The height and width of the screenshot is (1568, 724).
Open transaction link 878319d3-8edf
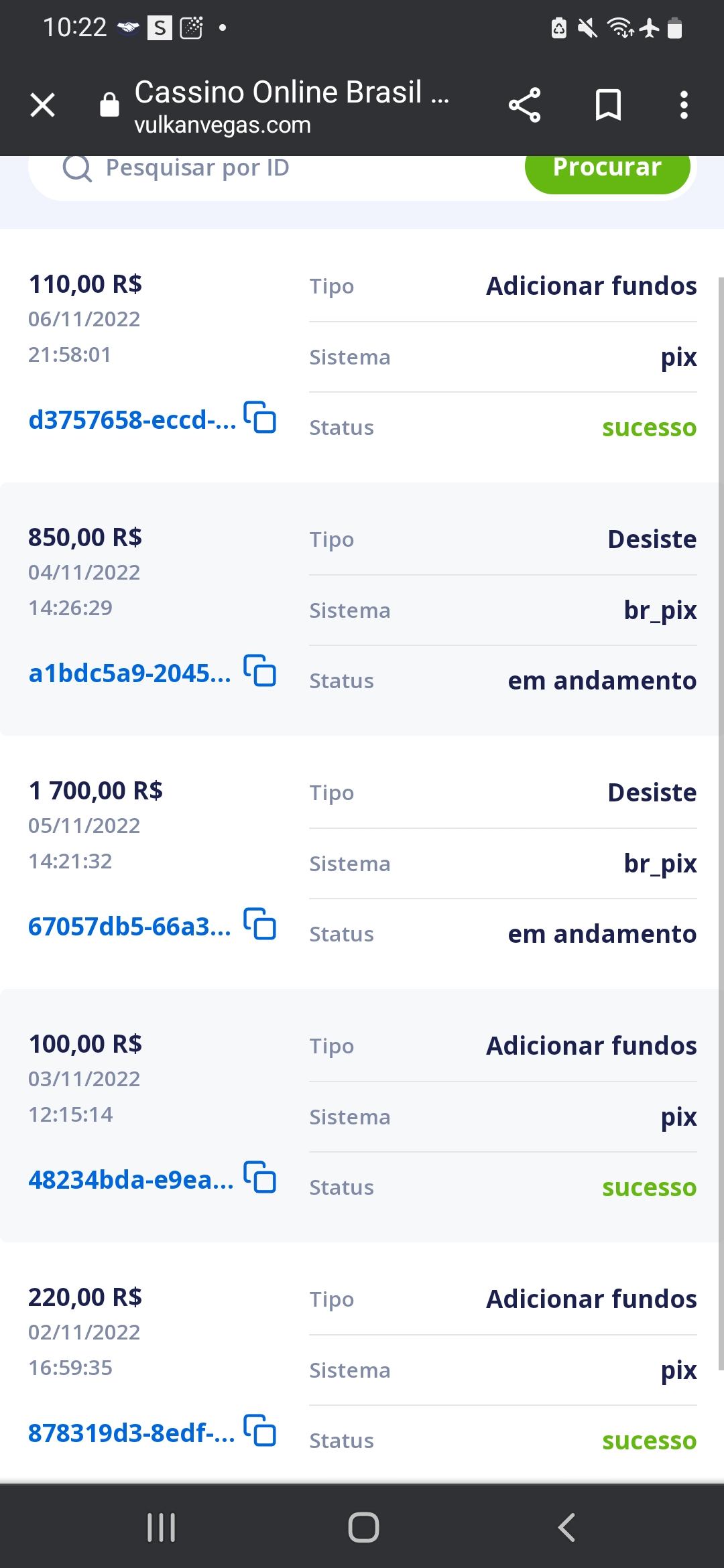click(131, 1433)
